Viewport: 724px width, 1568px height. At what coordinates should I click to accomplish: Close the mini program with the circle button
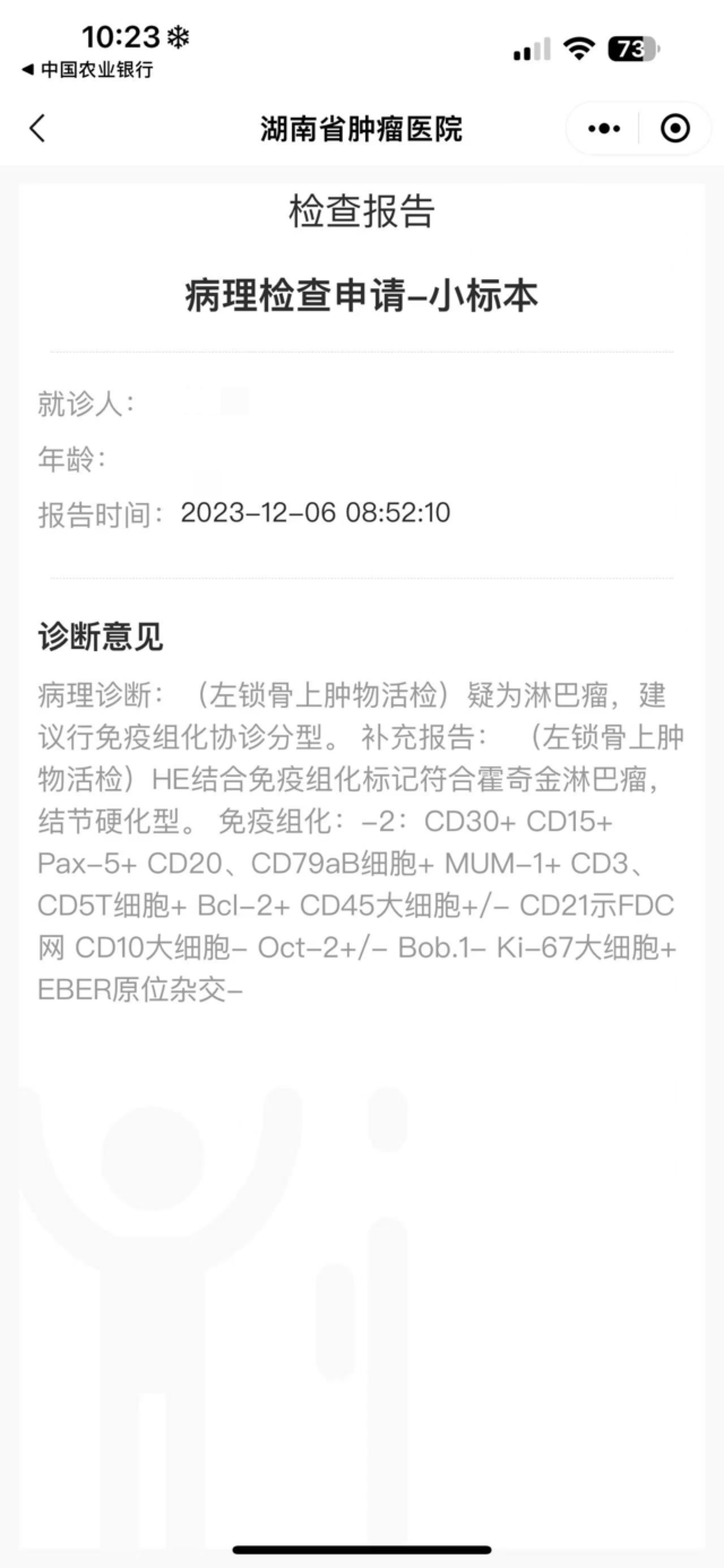click(675, 128)
